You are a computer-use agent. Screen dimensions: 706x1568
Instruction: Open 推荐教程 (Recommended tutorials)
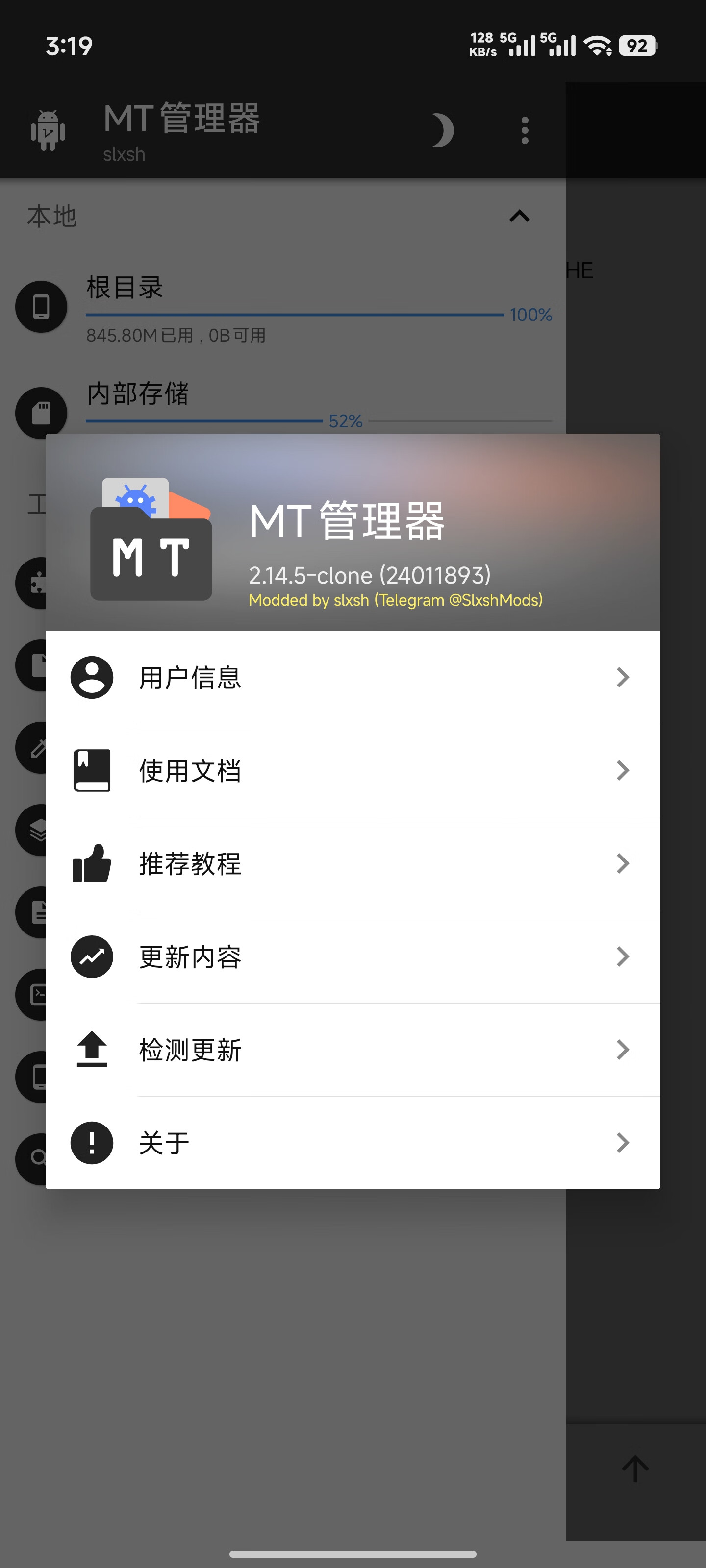[352, 864]
